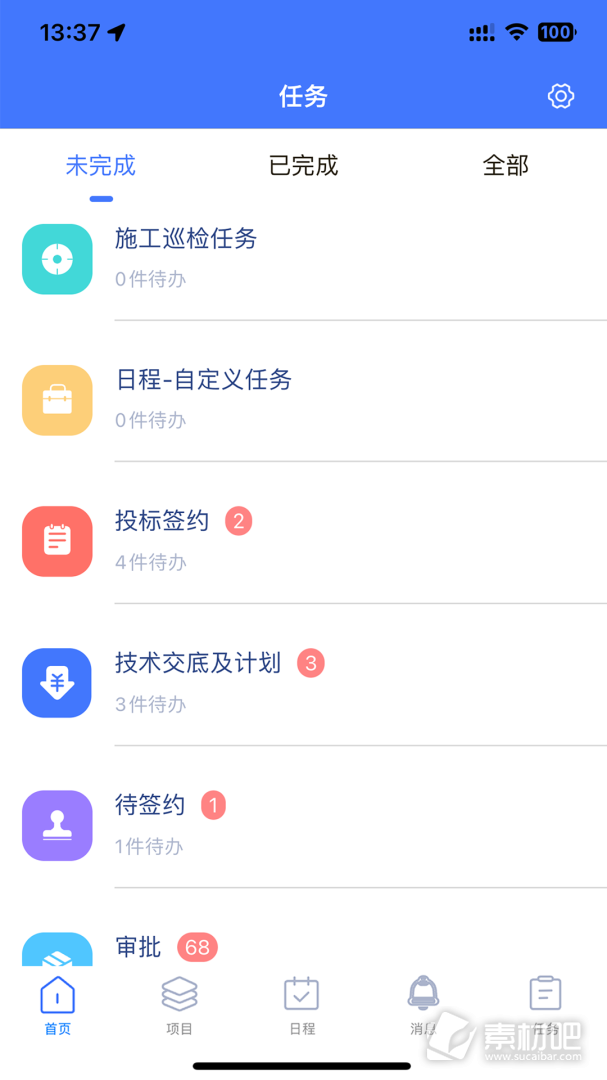
Task: Switch to the 已完成 tab
Action: click(303, 166)
